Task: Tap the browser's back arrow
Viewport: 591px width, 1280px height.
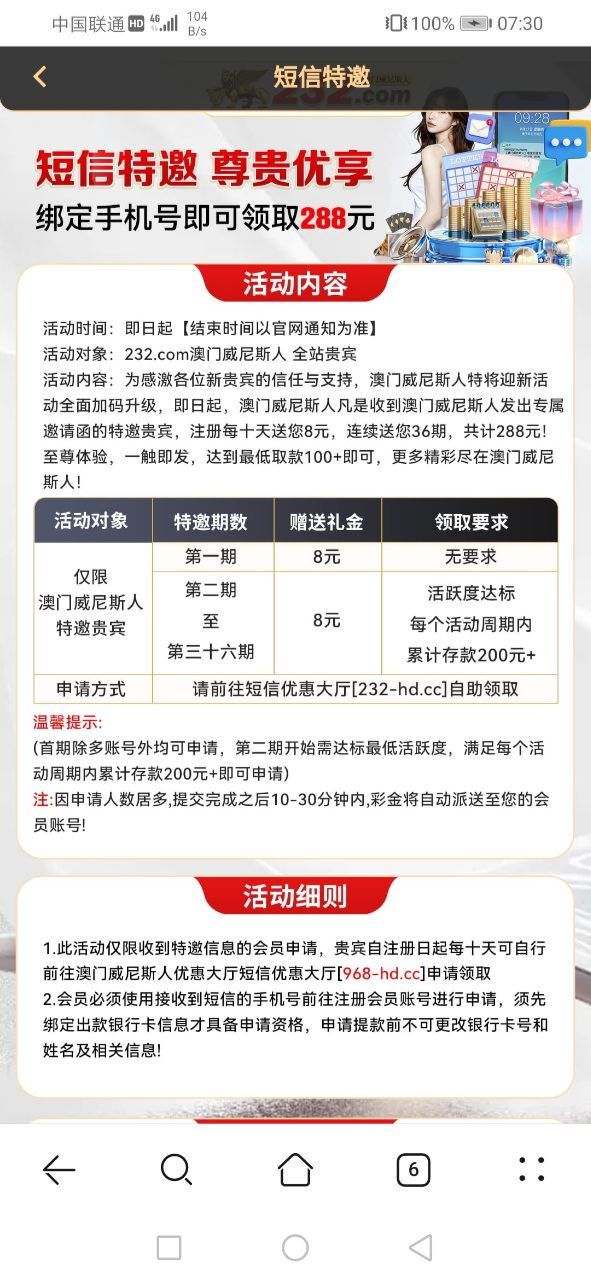Action: [59, 1169]
